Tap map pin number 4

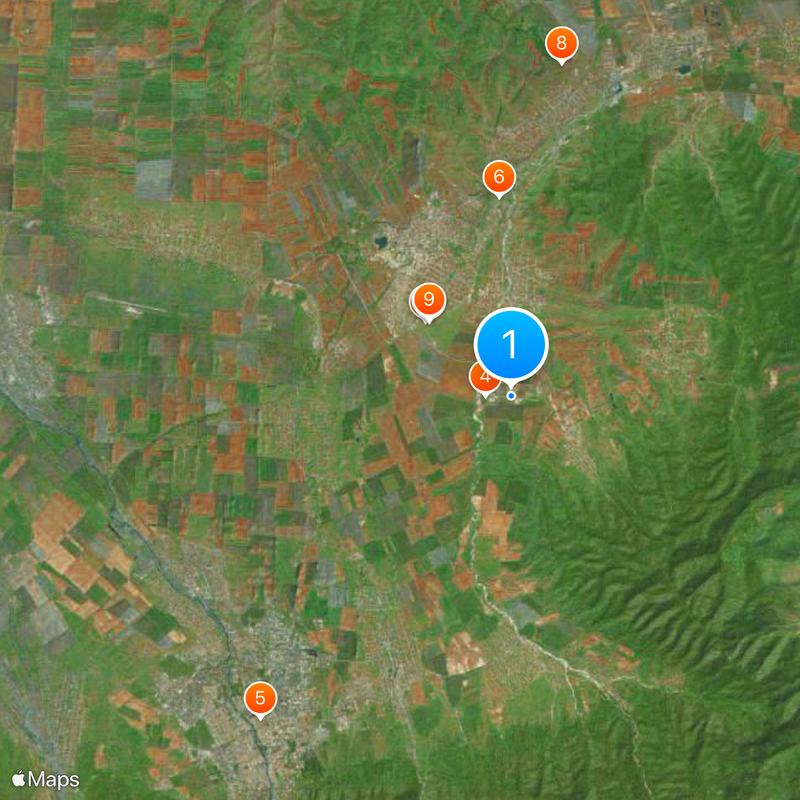481,379
